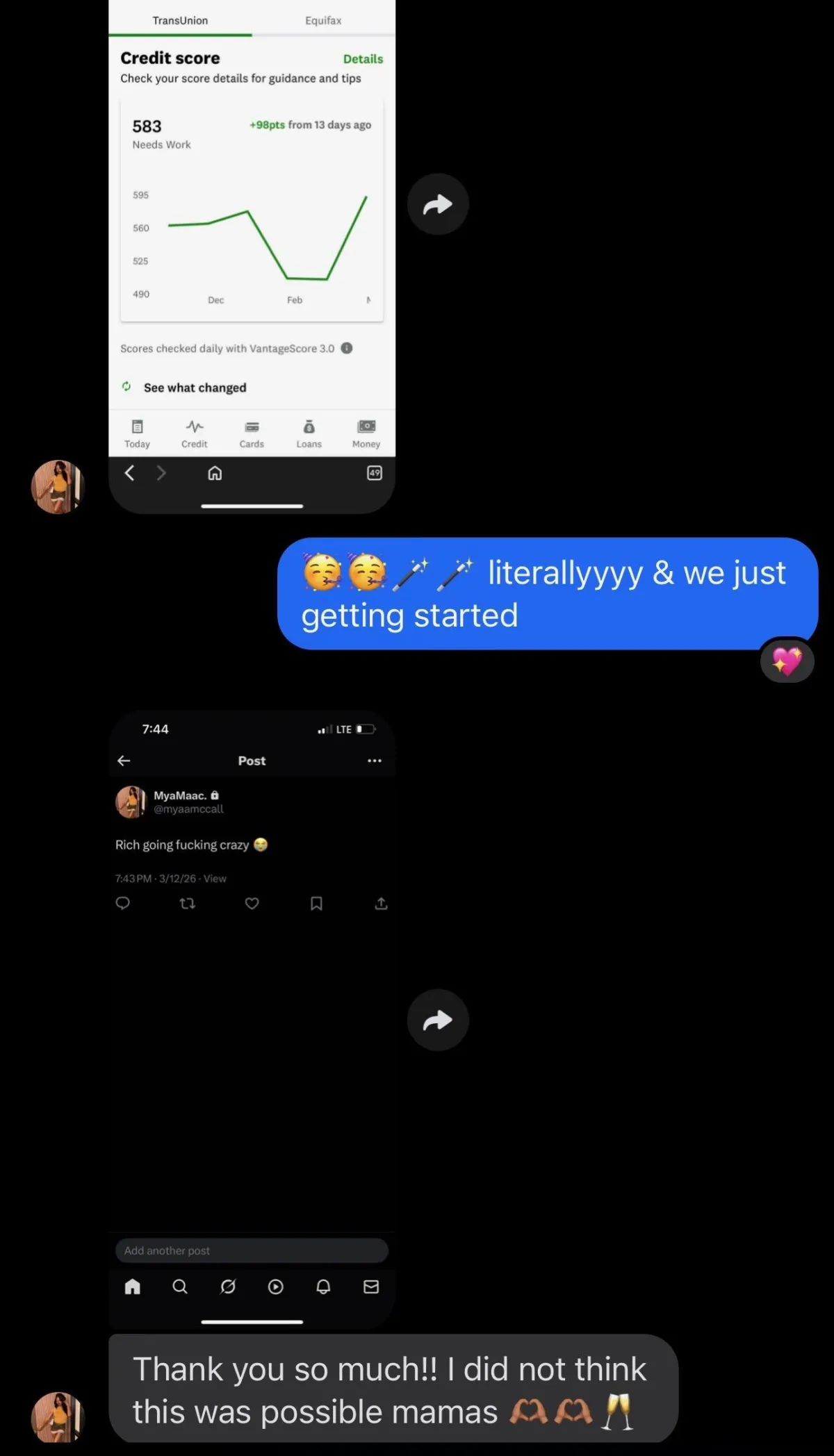
Task: Forward the credit score screenshot message
Action: (438, 204)
